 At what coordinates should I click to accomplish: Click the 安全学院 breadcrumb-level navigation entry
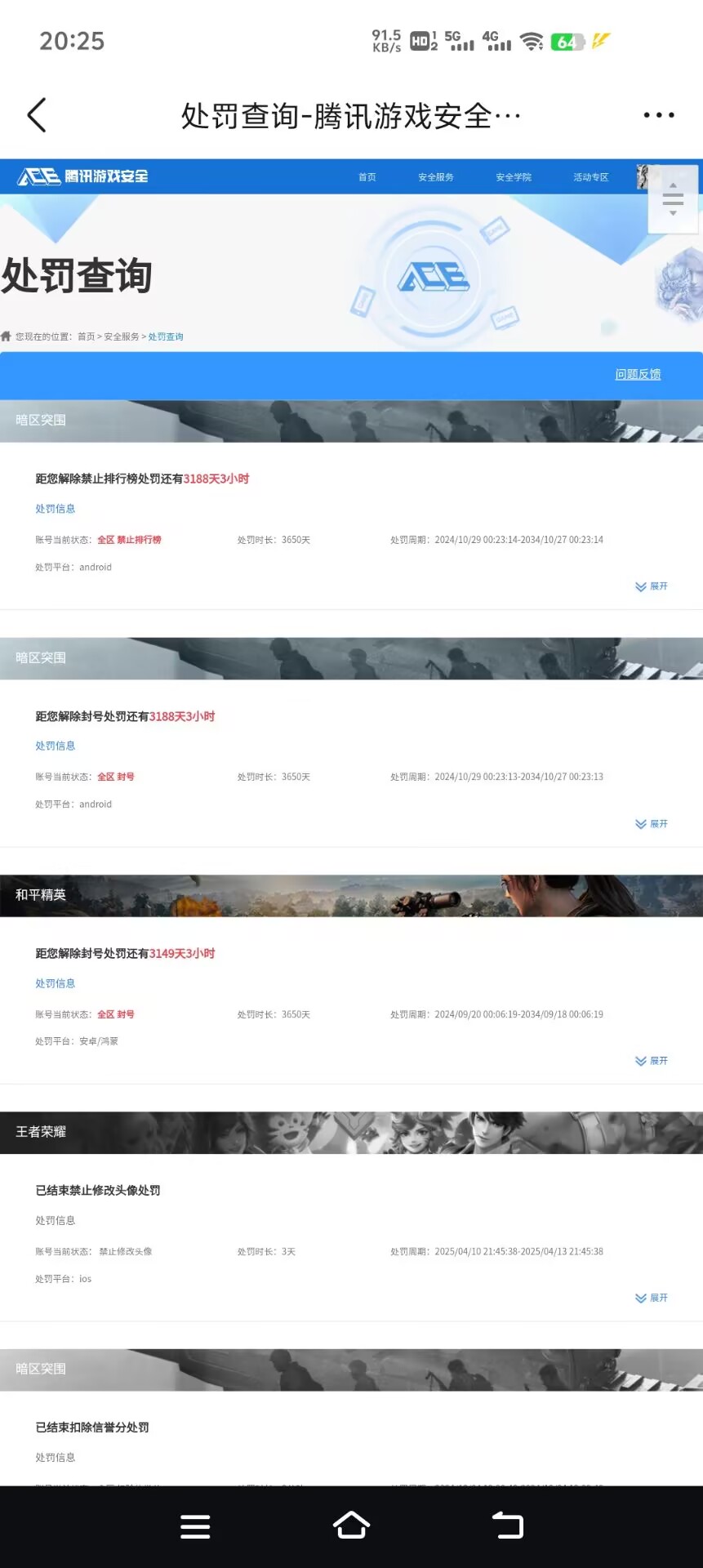512,176
